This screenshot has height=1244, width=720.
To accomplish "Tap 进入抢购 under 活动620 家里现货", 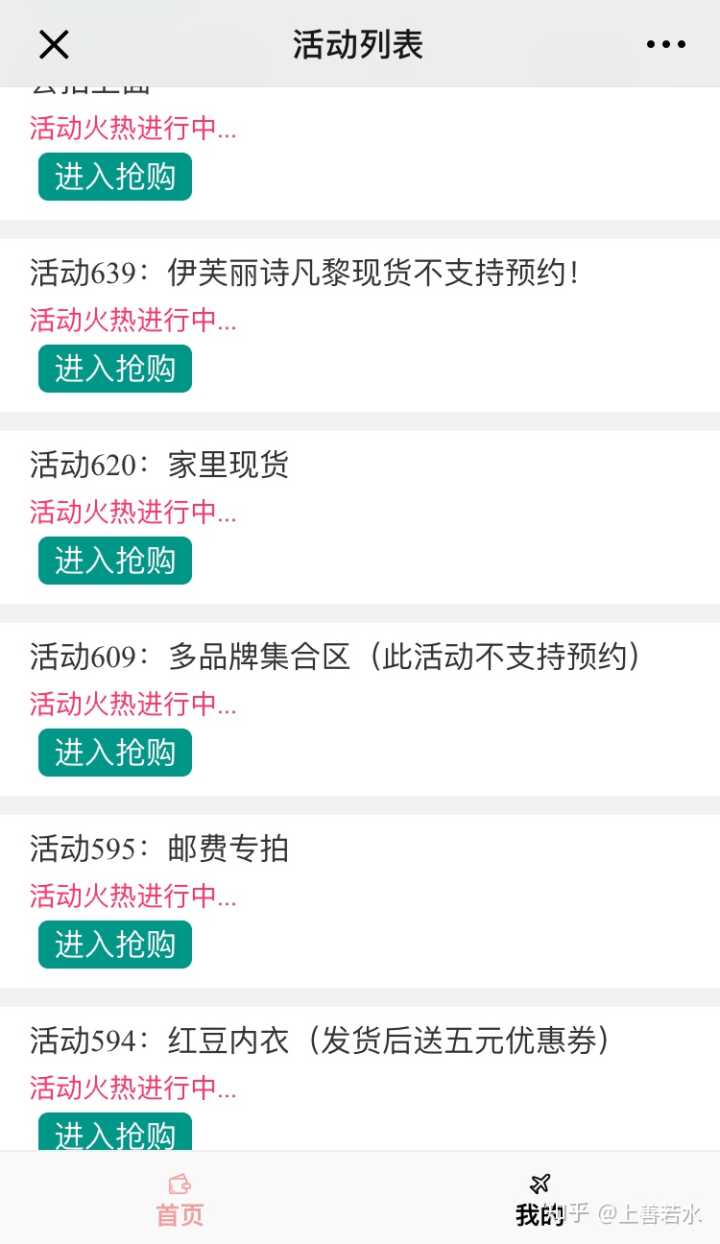I will (115, 560).
